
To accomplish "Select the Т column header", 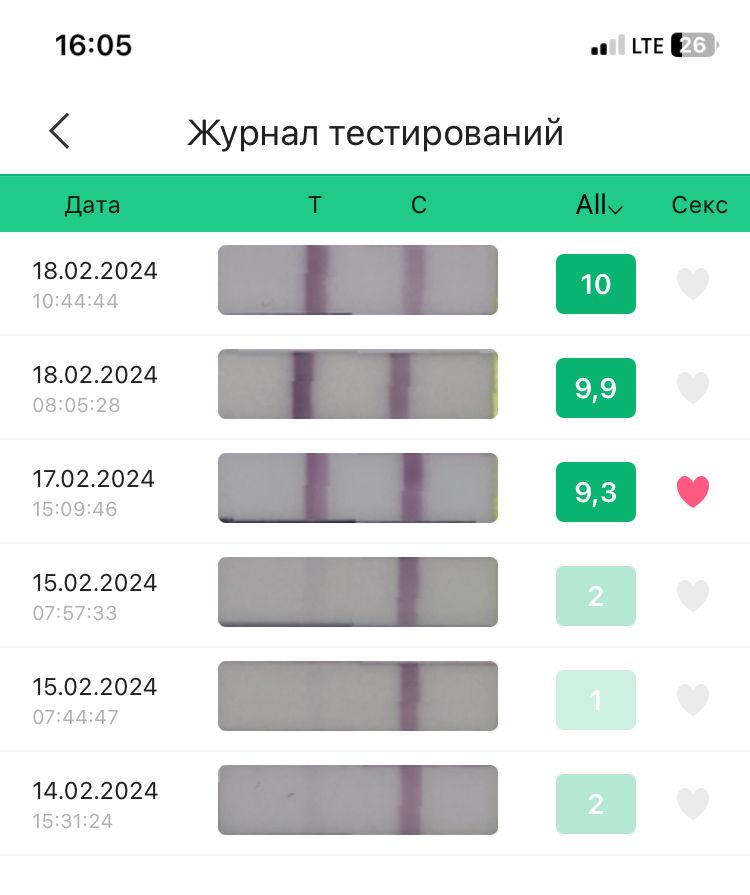I will [315, 204].
